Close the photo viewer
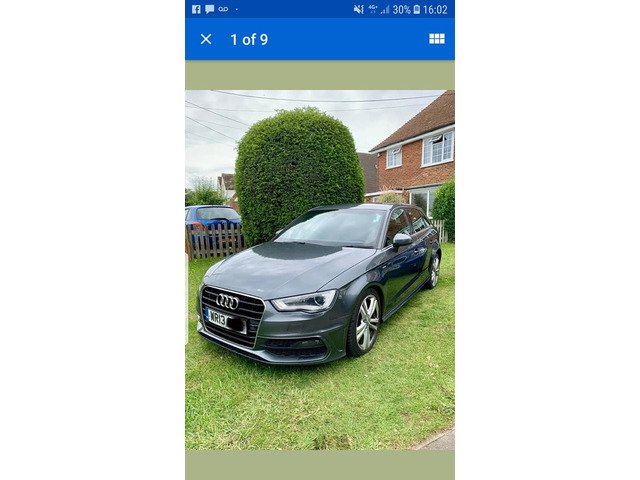 click(206, 39)
